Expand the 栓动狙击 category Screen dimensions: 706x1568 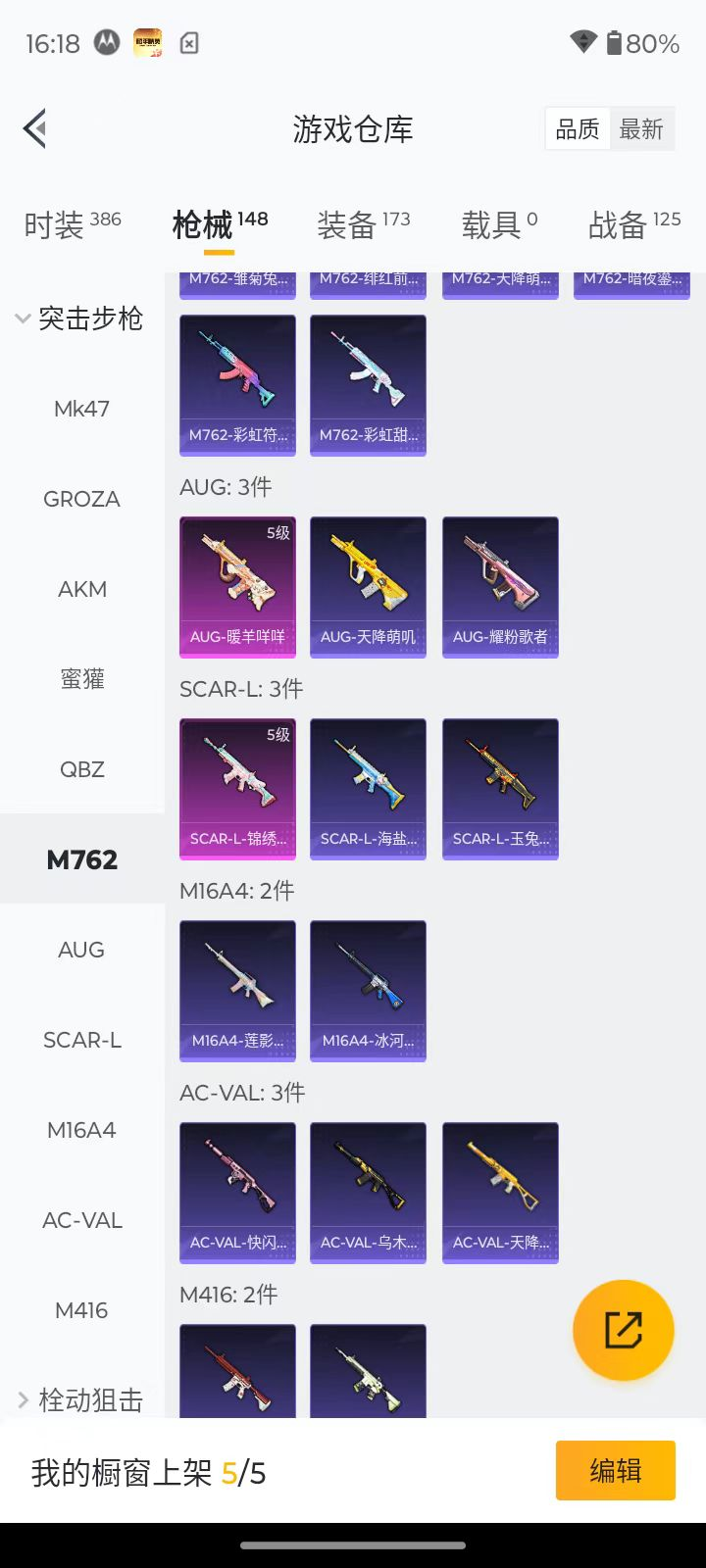click(x=80, y=1399)
